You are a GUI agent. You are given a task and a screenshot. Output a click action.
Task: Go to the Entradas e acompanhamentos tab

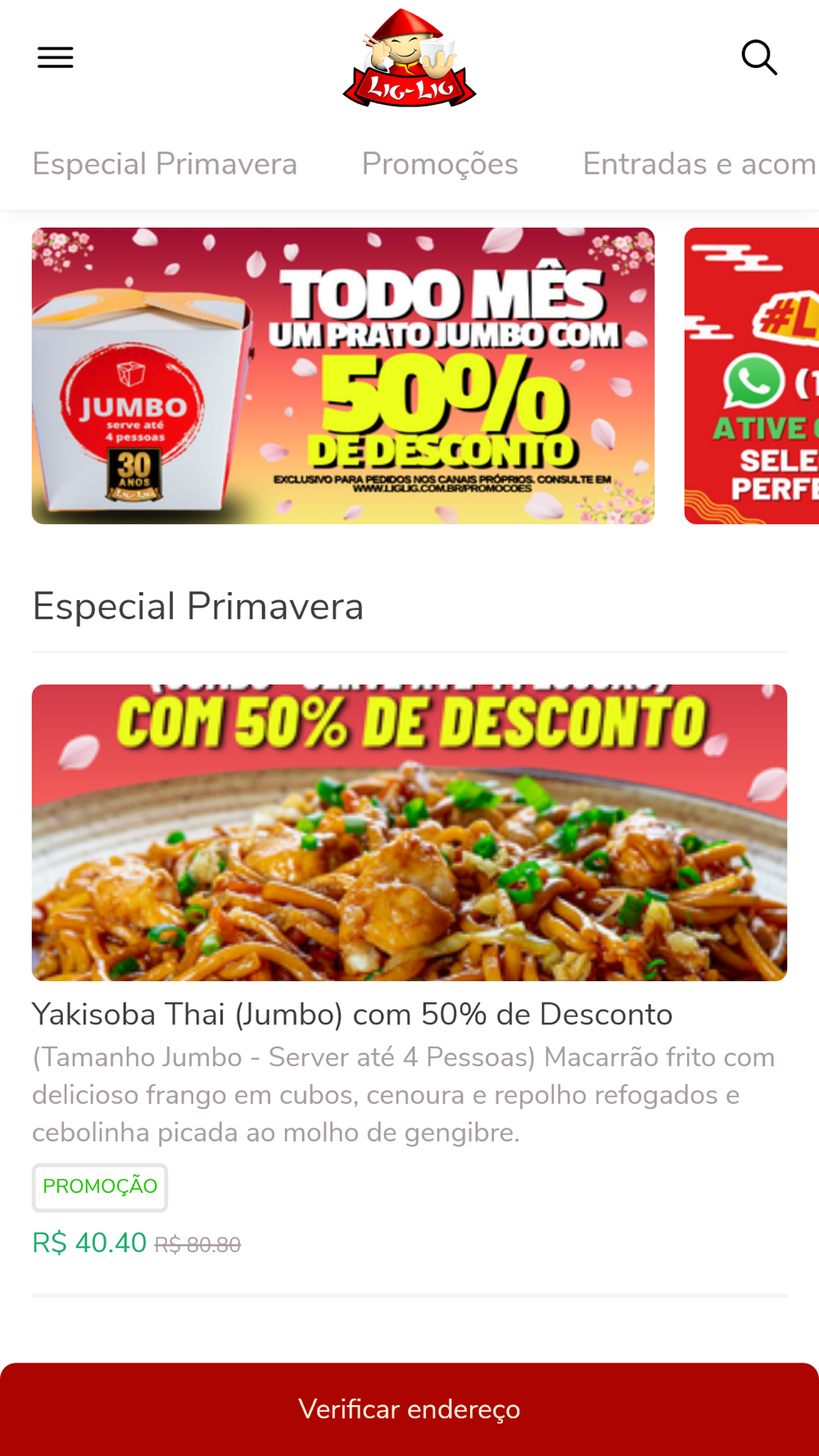700,164
